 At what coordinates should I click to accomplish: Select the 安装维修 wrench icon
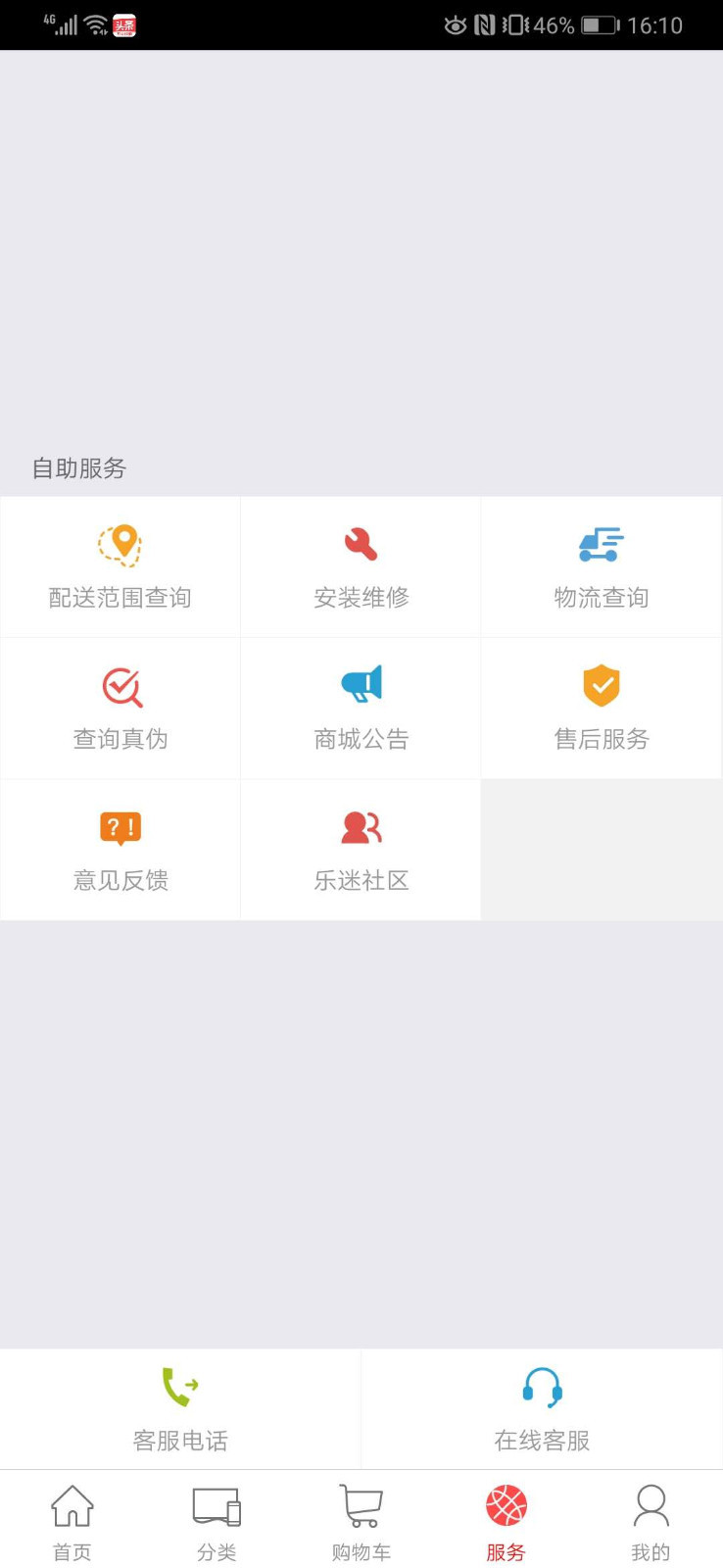361,542
